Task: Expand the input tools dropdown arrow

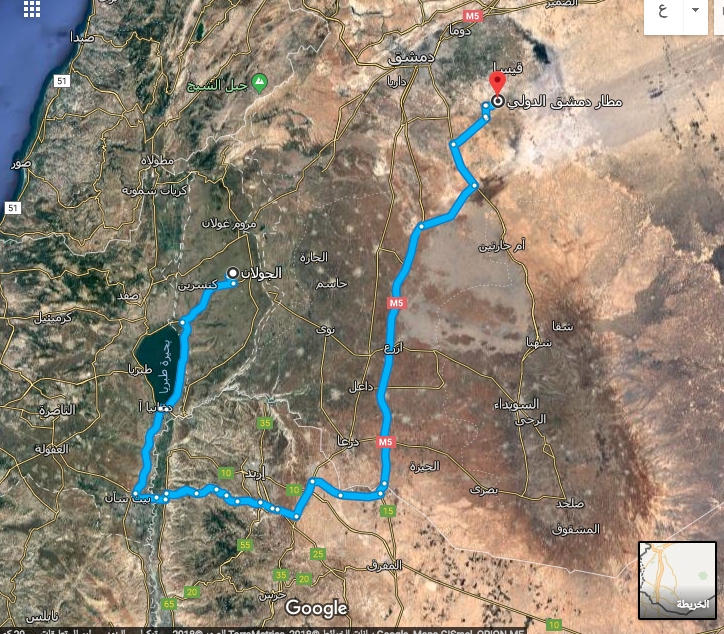Action: pyautogui.click(x=695, y=12)
